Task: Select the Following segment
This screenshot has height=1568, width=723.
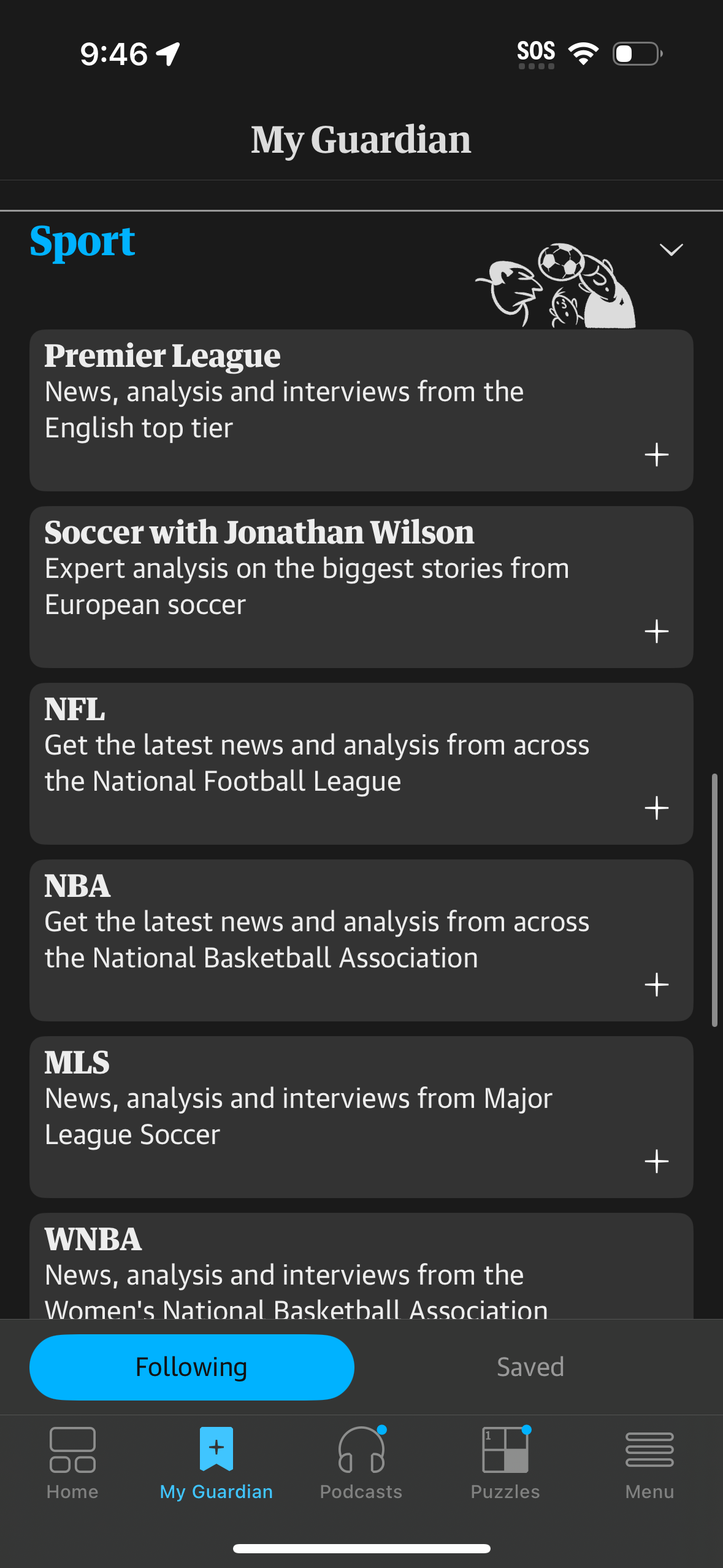Action: (191, 1367)
